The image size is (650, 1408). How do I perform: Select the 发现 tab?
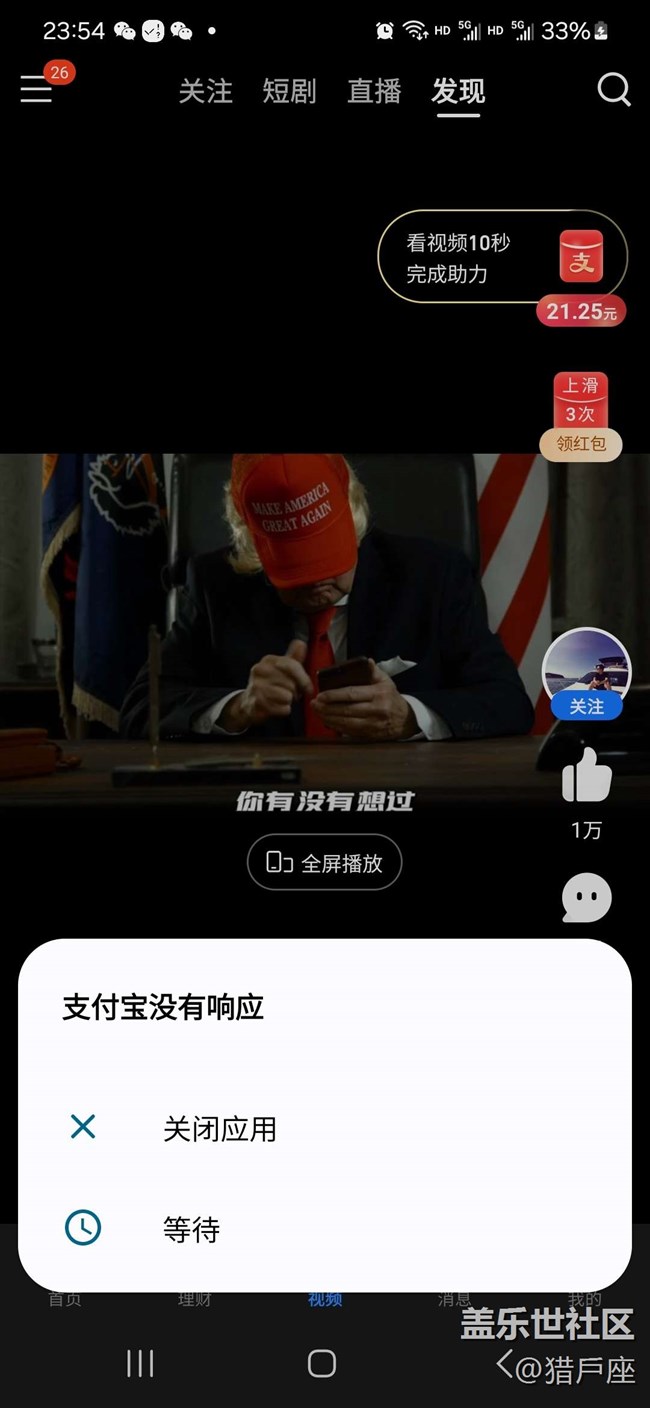pyautogui.click(x=458, y=92)
